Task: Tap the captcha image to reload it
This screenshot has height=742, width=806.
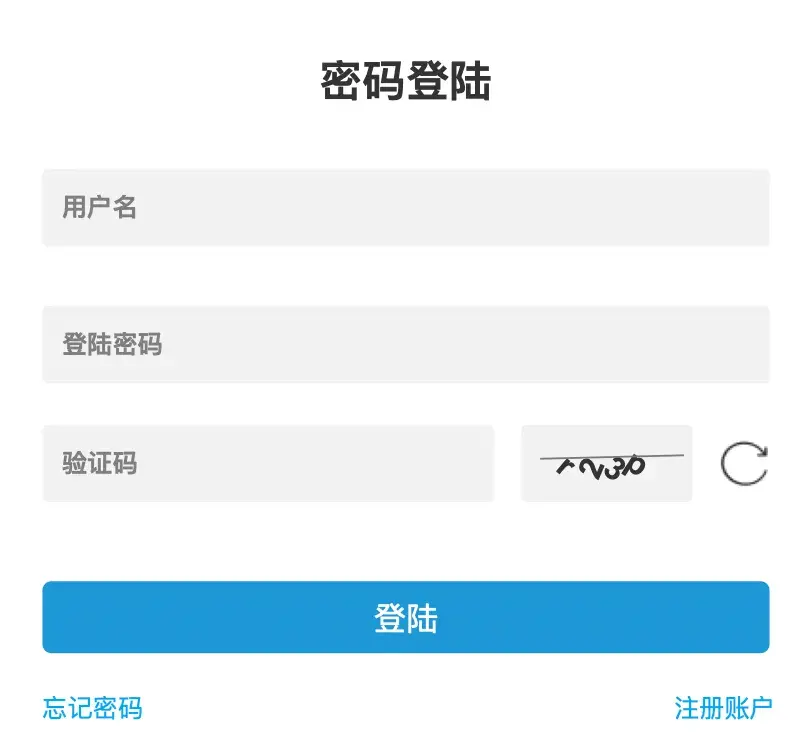Action: [607, 464]
